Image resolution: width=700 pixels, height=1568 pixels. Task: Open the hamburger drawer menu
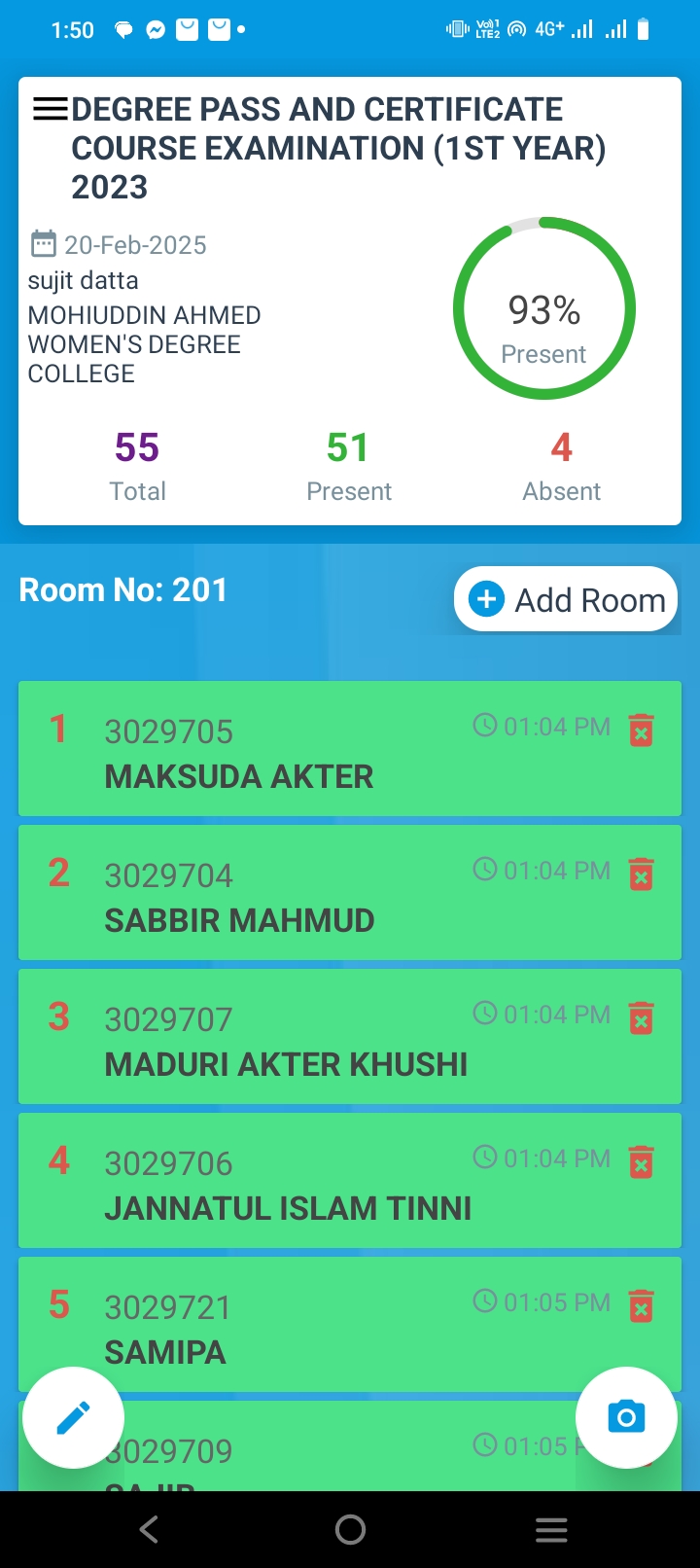click(50, 109)
